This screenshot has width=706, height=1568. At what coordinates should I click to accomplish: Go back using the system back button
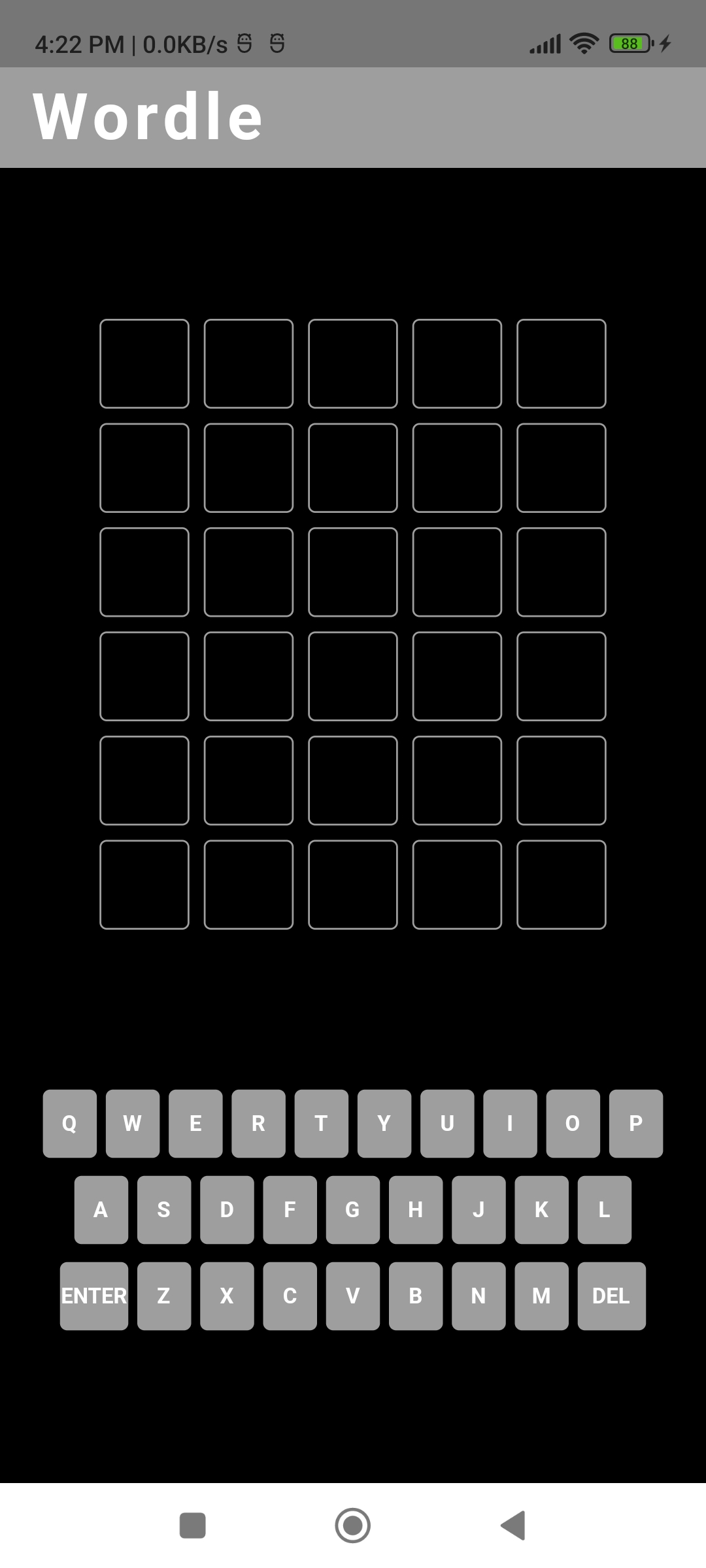513,1526
